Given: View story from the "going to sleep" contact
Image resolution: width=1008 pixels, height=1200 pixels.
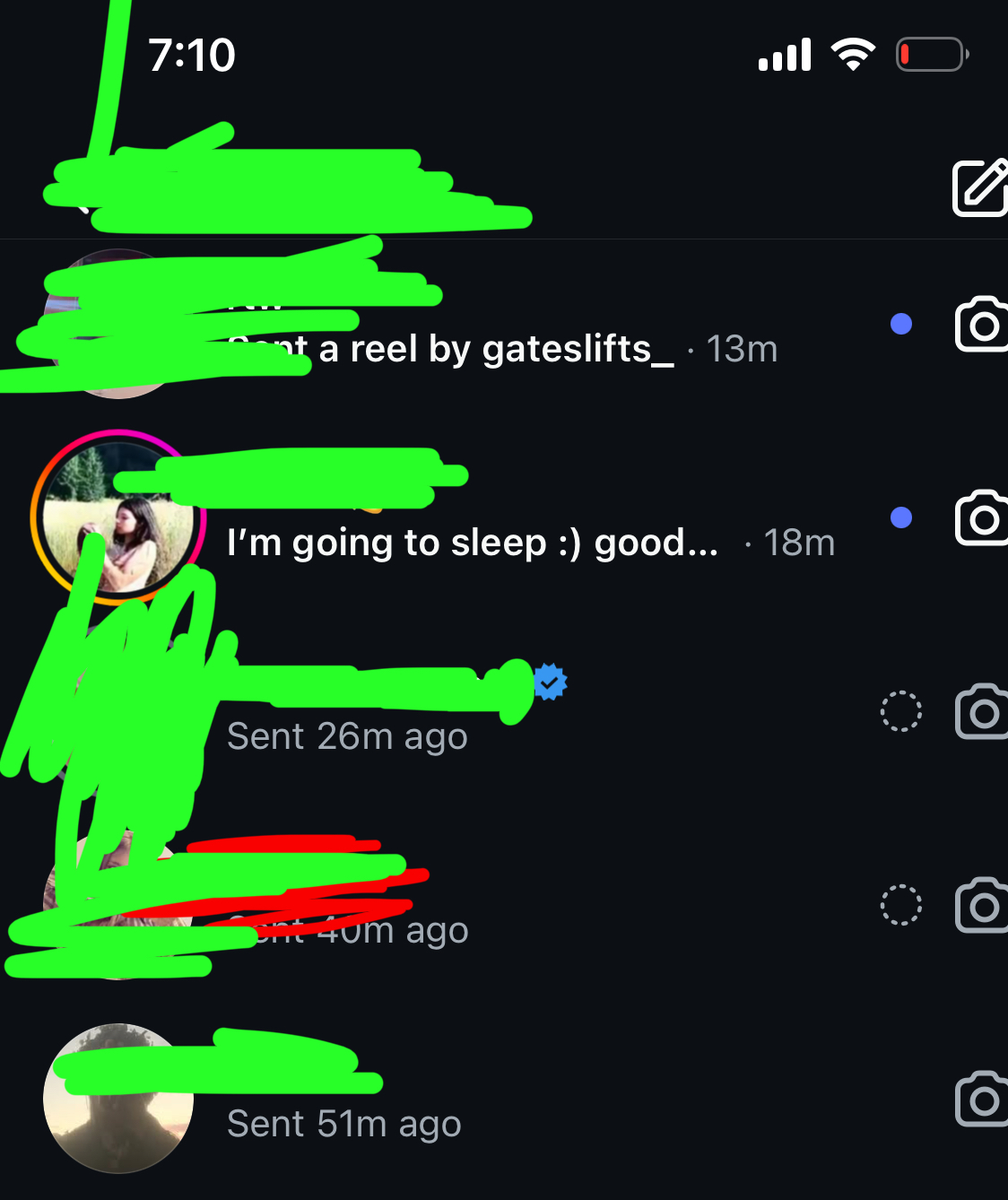Looking at the screenshot, I should click(x=118, y=517).
